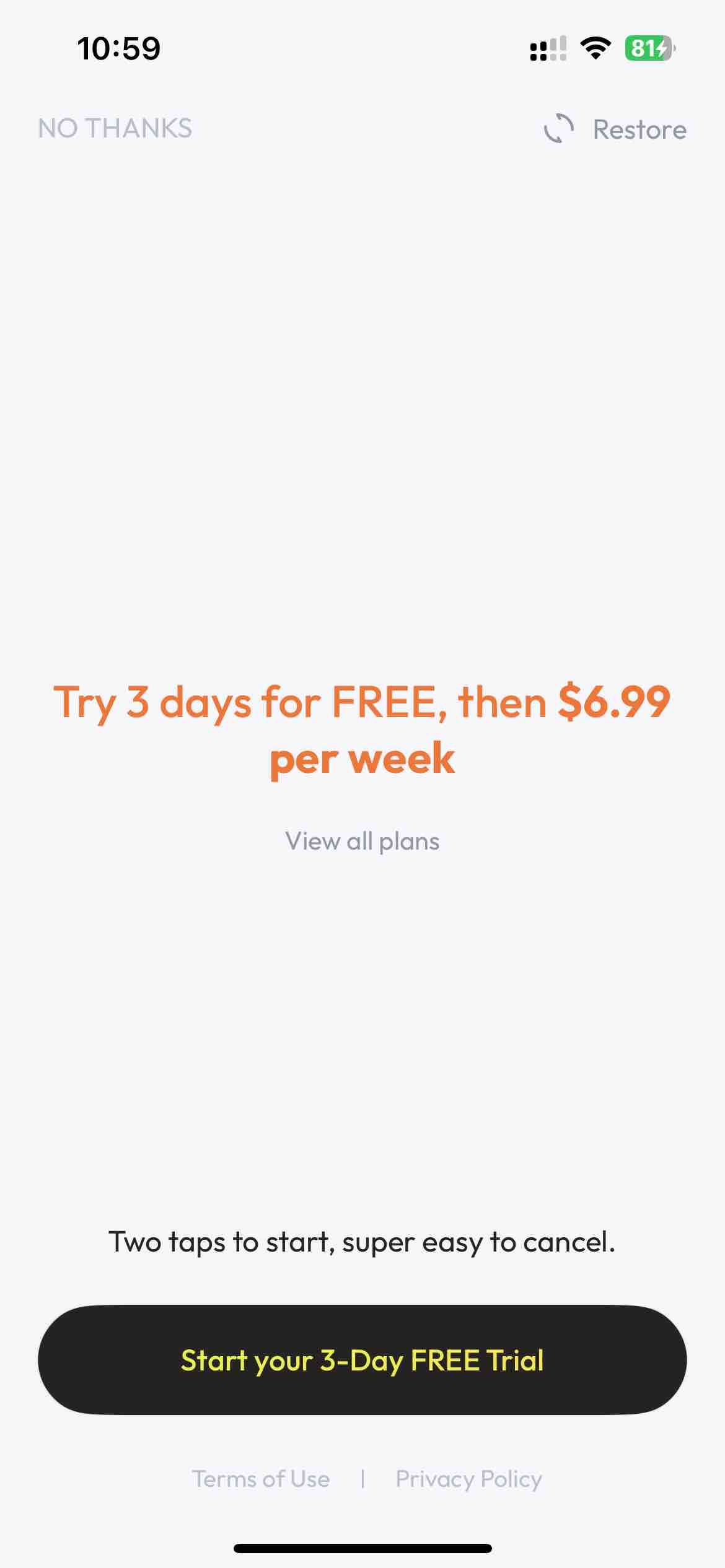View all plans
Screen dimensions: 725x1568
pos(362,841)
